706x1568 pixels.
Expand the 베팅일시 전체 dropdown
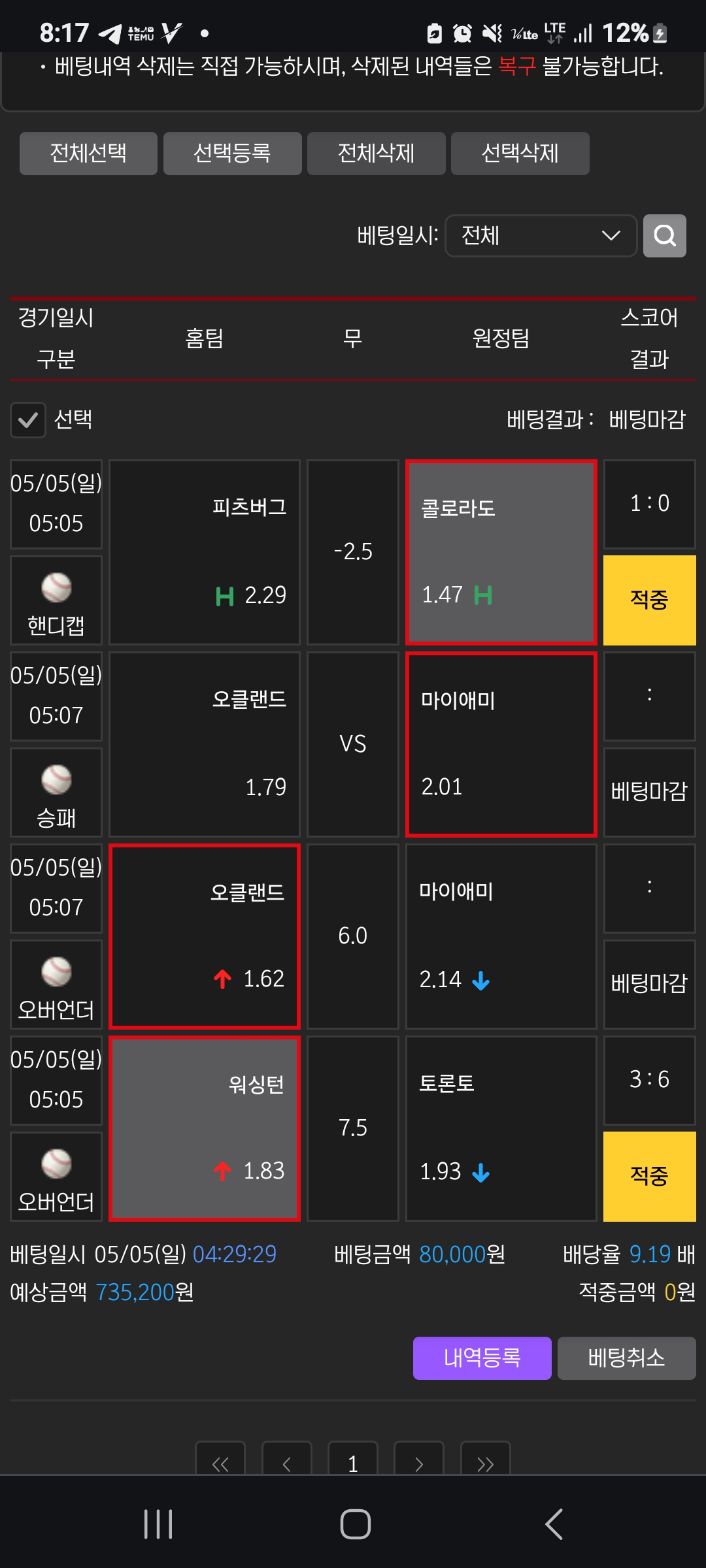(541, 236)
